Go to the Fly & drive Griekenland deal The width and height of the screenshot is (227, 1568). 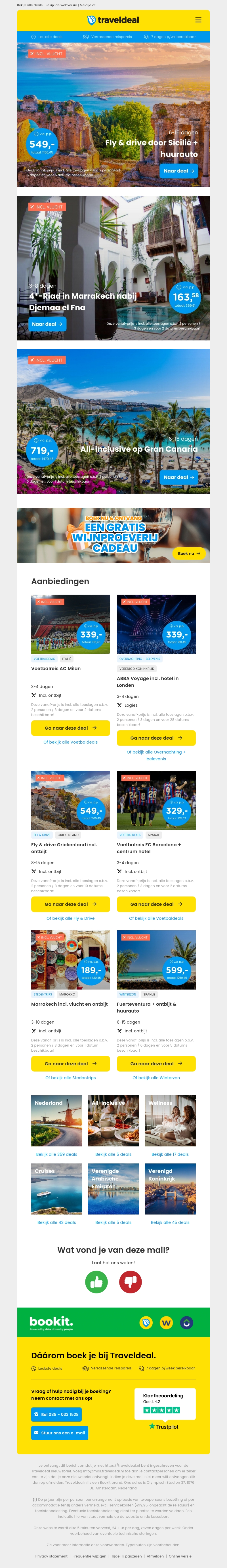[71, 904]
